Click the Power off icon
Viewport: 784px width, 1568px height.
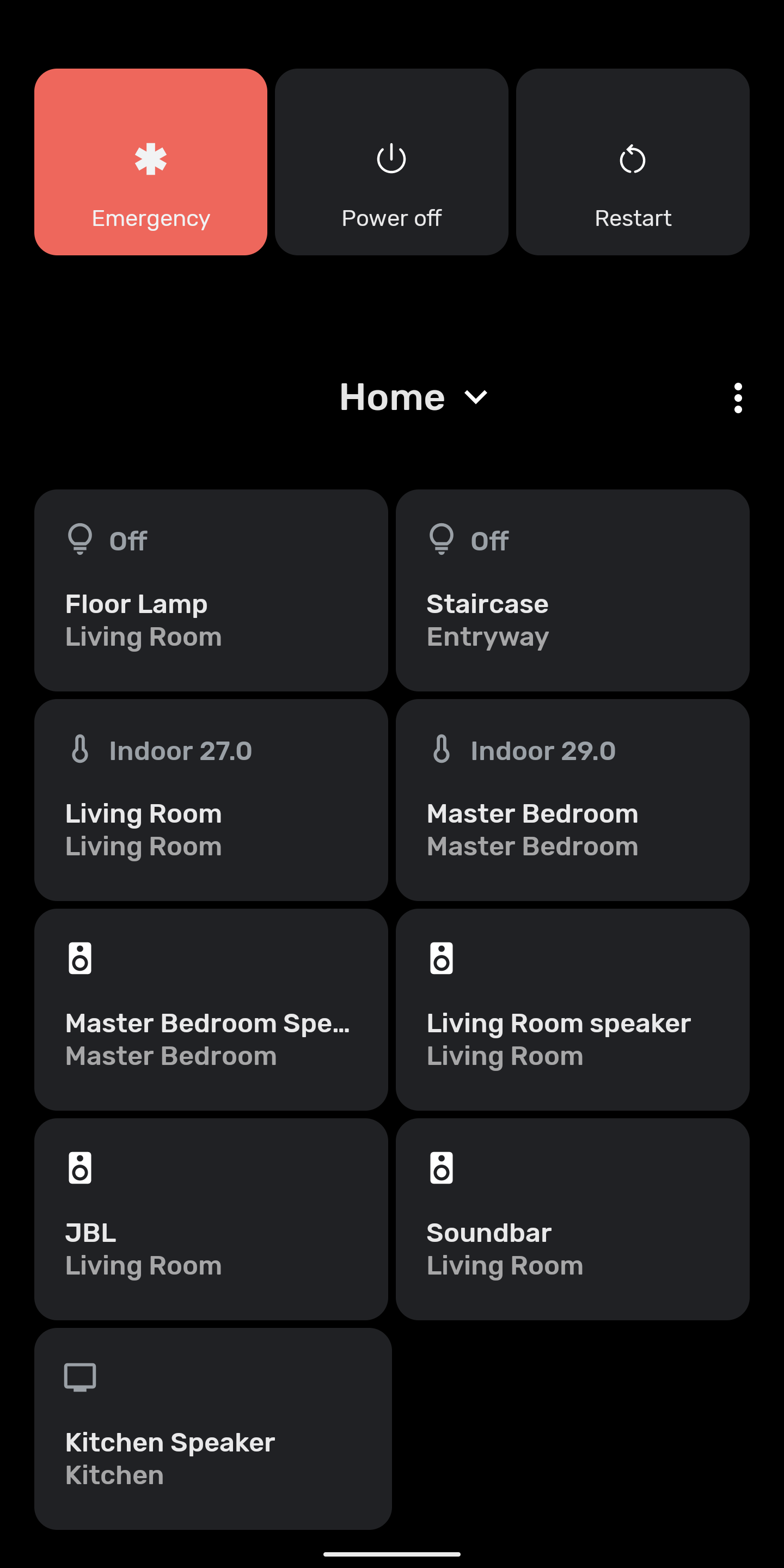(391, 159)
